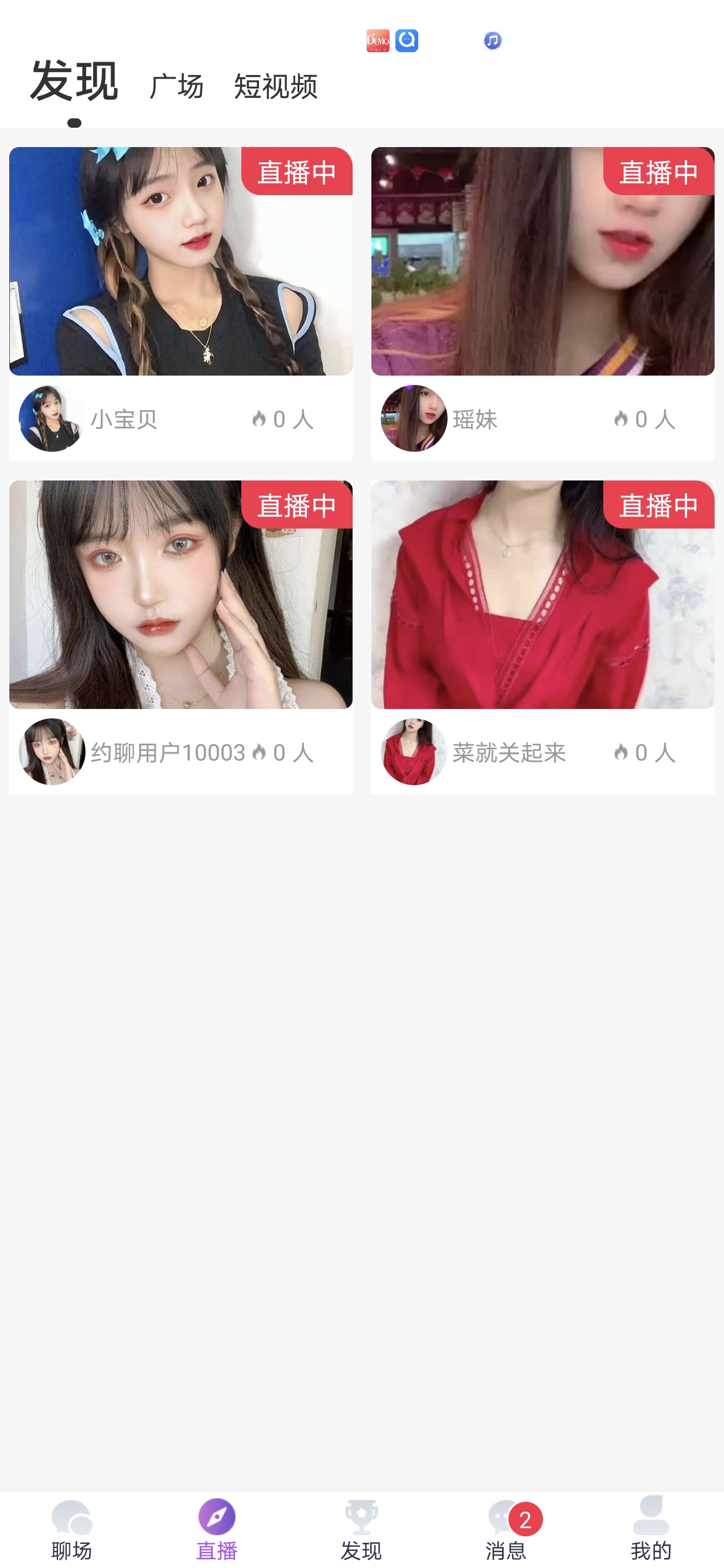
Task: Open the 短视频 top tab
Action: coord(276,86)
